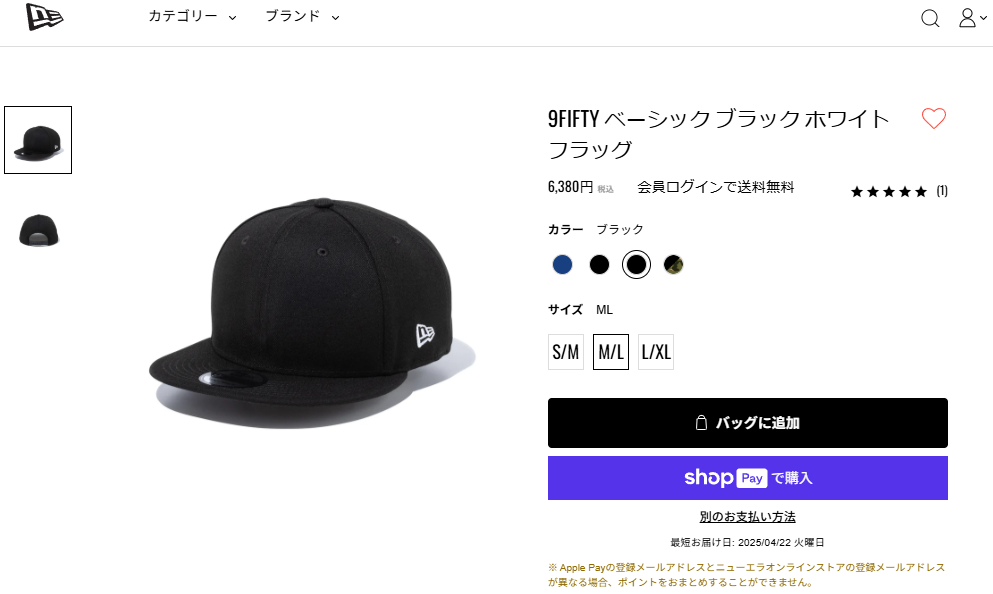Go to the New Era home logo

45,17
